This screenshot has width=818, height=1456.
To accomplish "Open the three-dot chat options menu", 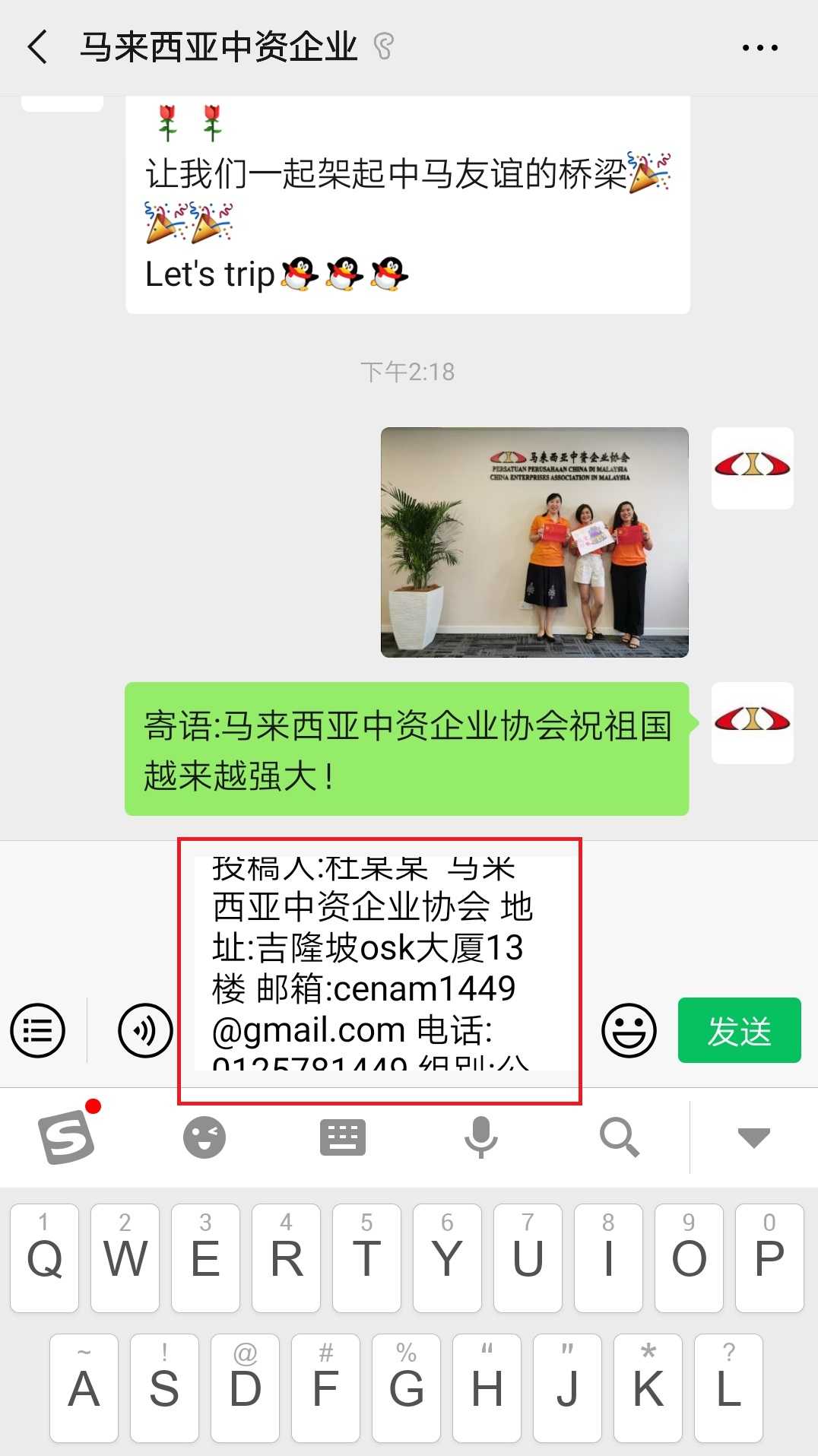I will 759,47.
